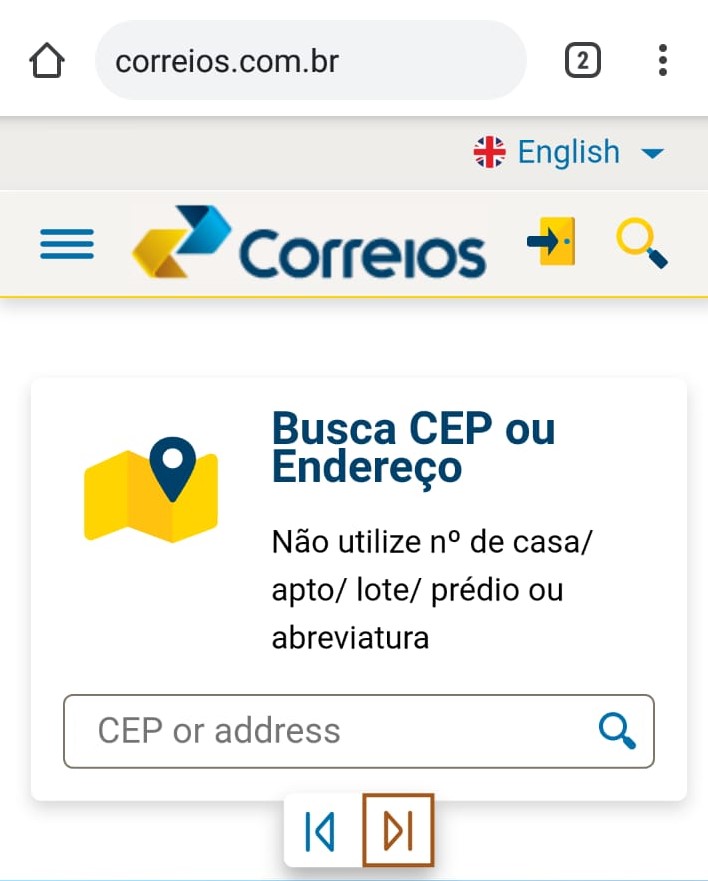Image resolution: width=708 pixels, height=881 pixels.
Task: Open the Correios homepage via the logo
Action: (310, 243)
